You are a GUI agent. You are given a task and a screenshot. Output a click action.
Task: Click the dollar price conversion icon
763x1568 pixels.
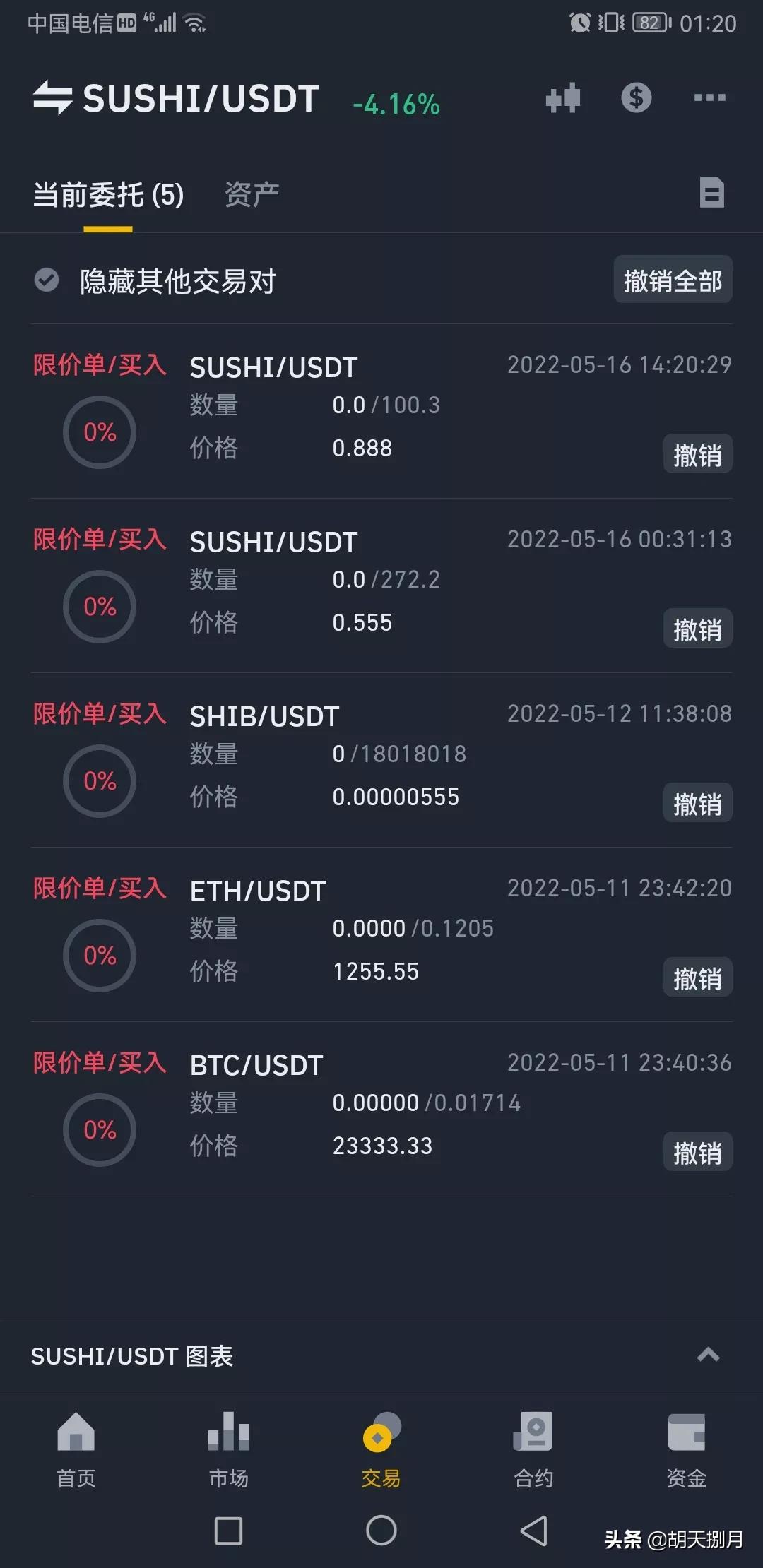[x=636, y=99]
